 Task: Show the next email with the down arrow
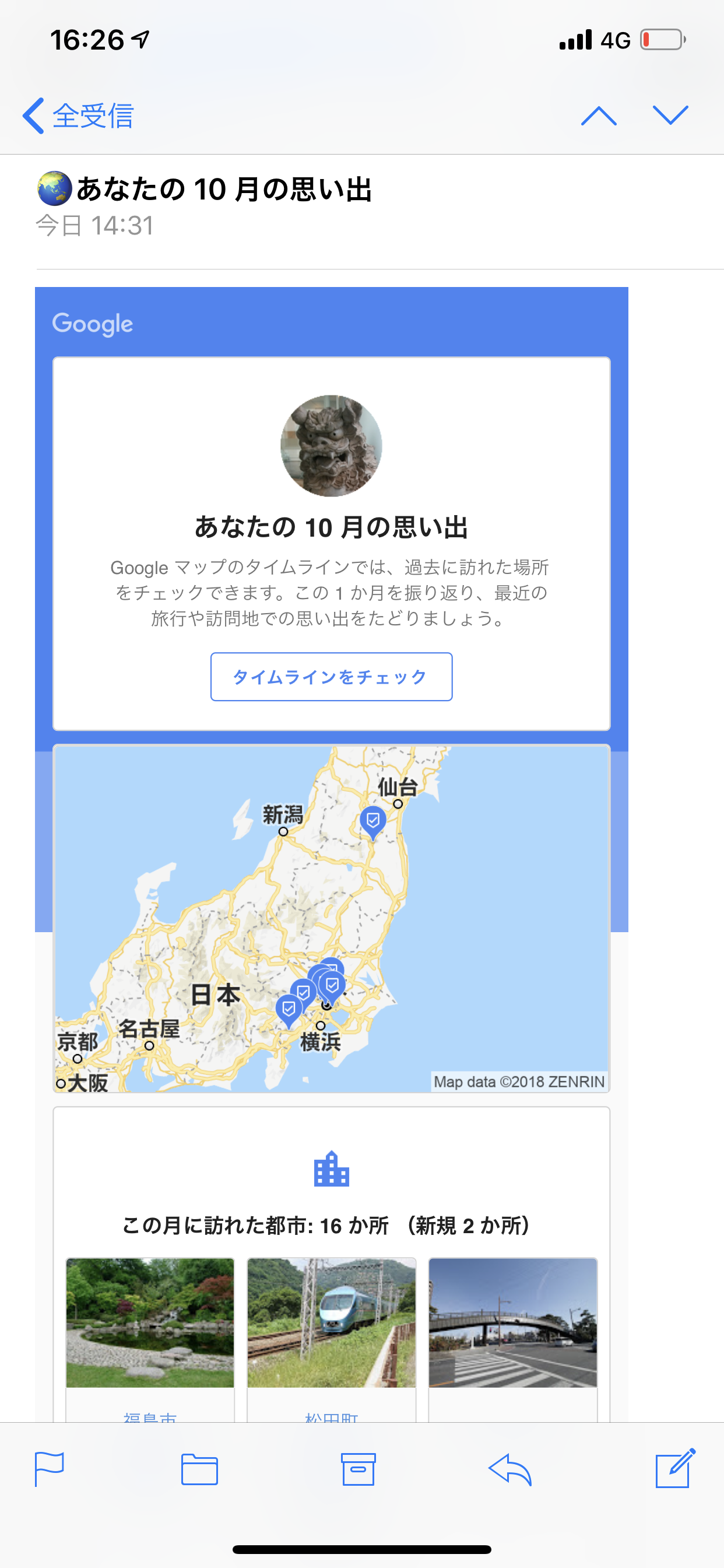point(670,115)
